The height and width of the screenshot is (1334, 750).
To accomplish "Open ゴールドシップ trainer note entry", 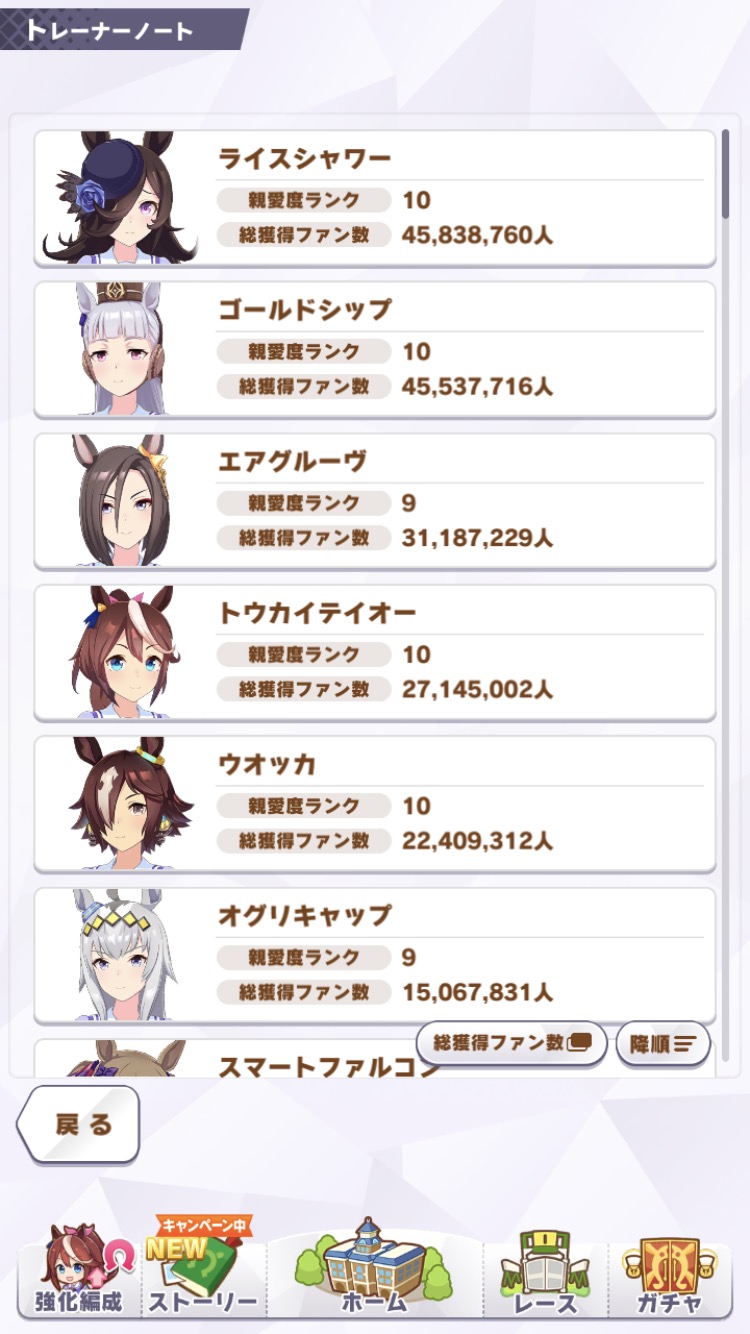I will (375, 350).
